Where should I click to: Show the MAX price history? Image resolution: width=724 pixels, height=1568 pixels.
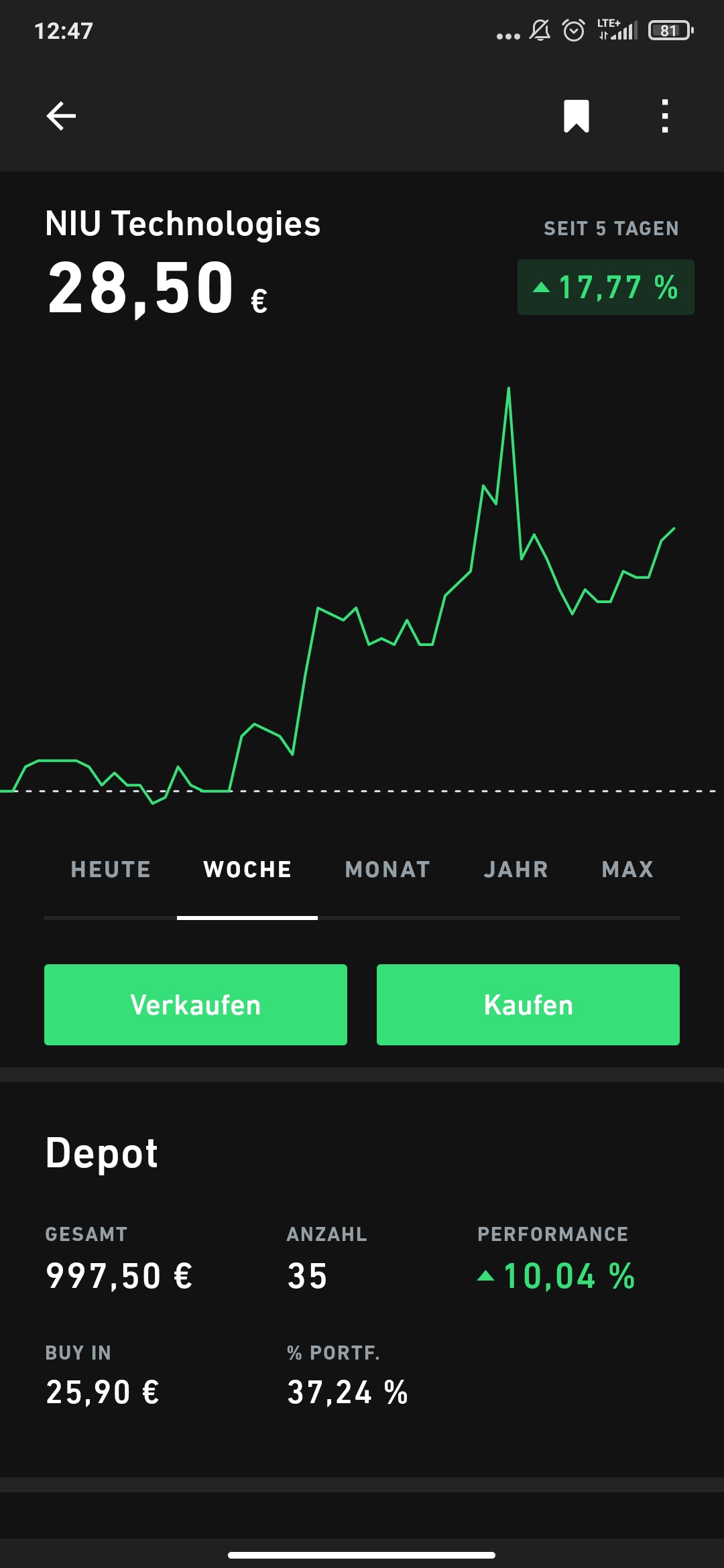(626, 869)
